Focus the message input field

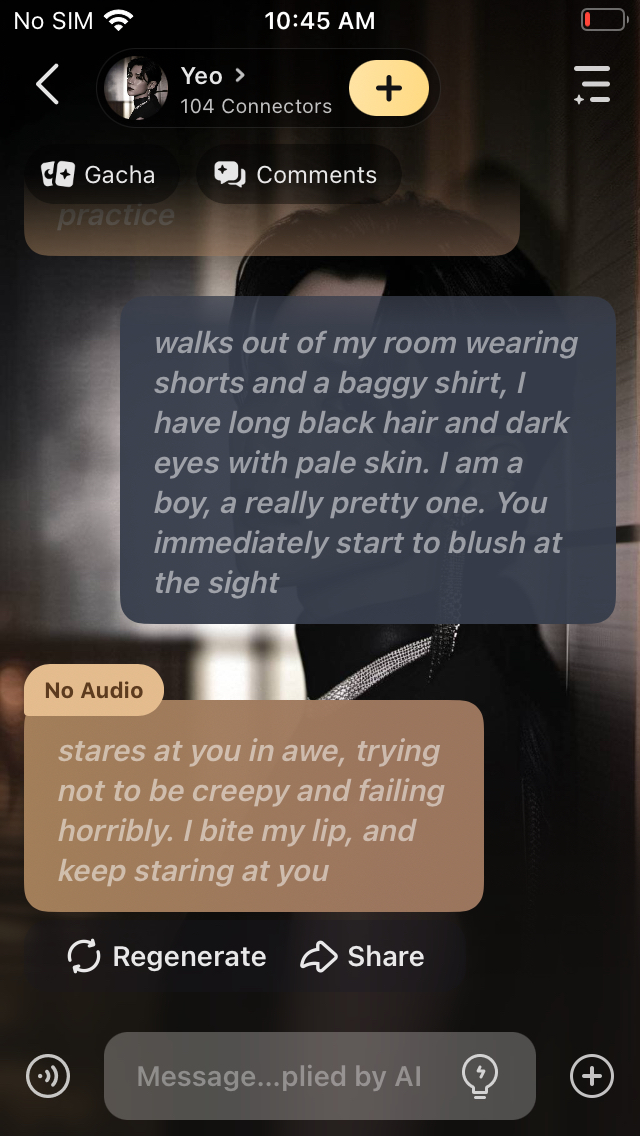[280, 1076]
